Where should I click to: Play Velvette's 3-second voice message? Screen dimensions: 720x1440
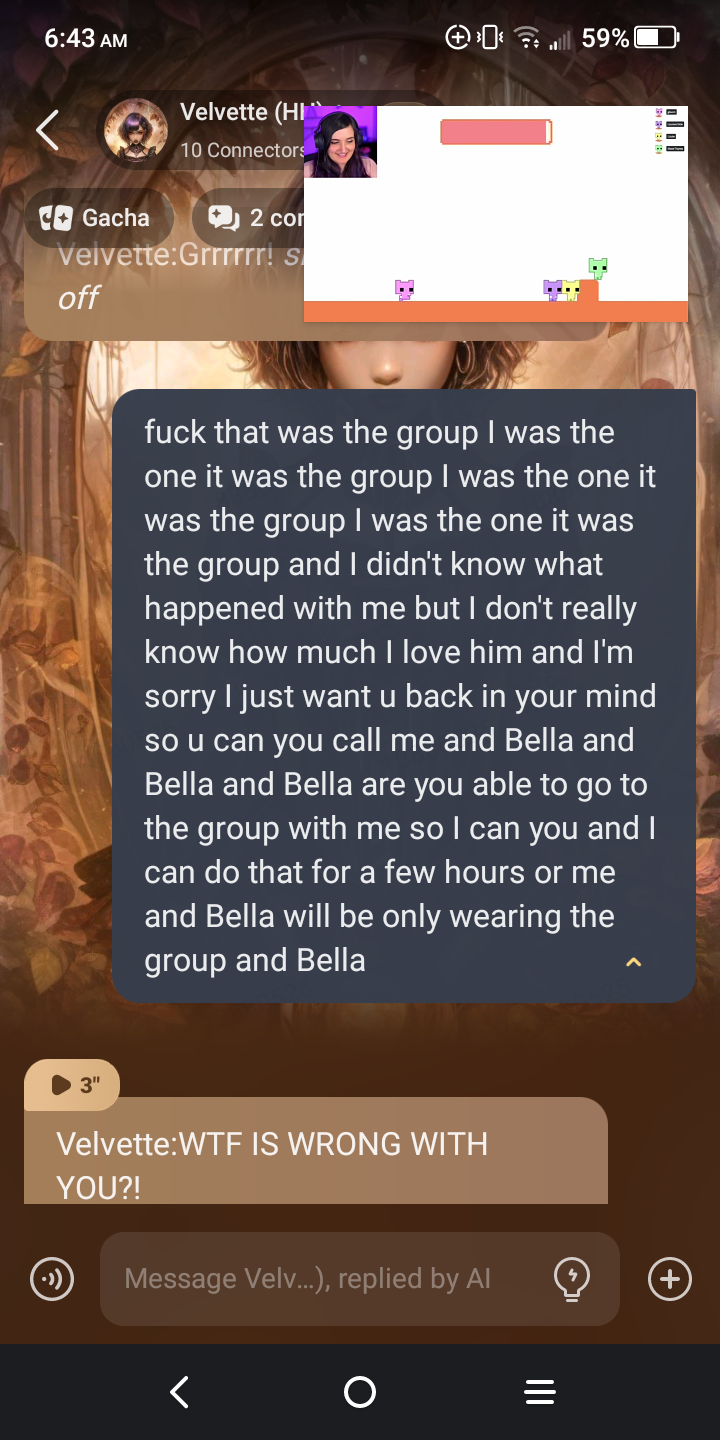tap(72, 1085)
